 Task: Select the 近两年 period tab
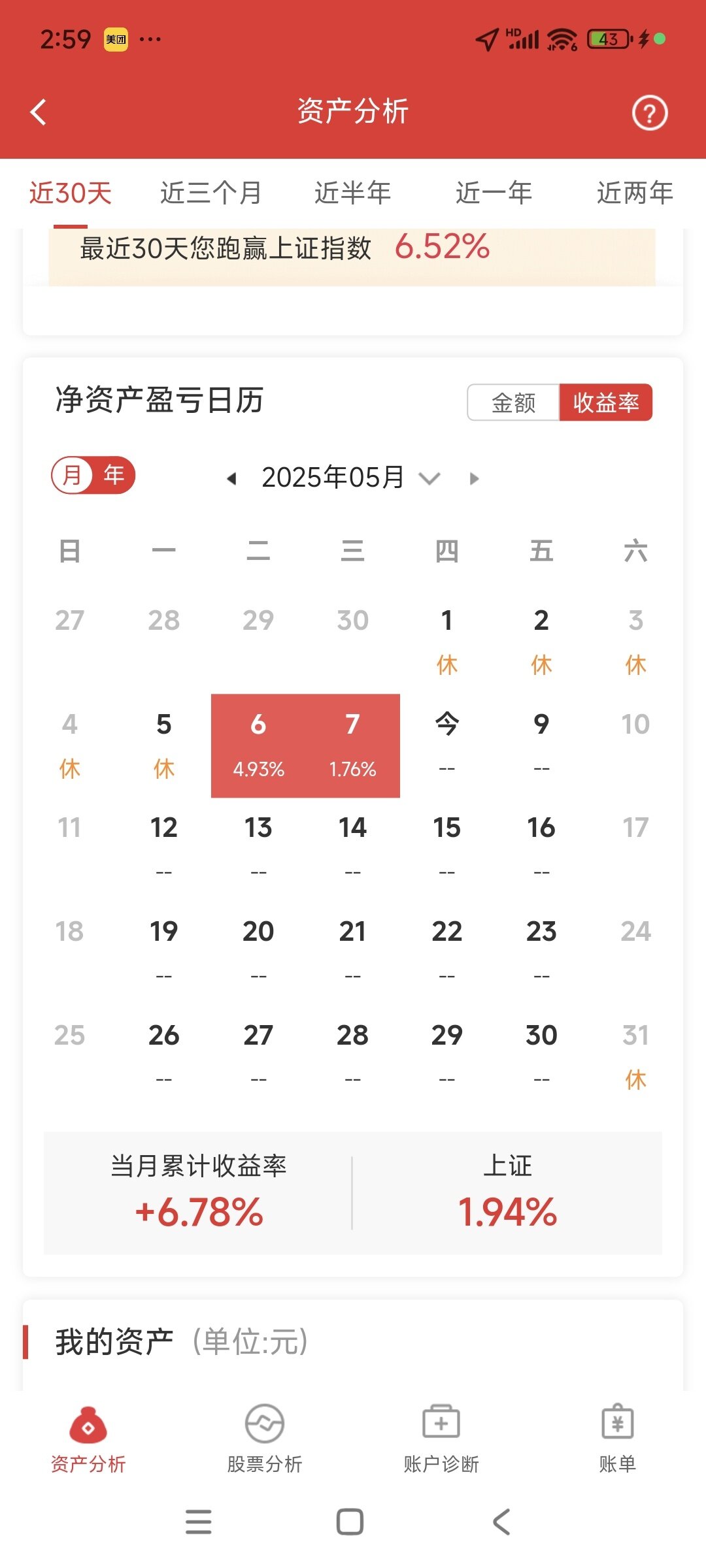(x=635, y=193)
